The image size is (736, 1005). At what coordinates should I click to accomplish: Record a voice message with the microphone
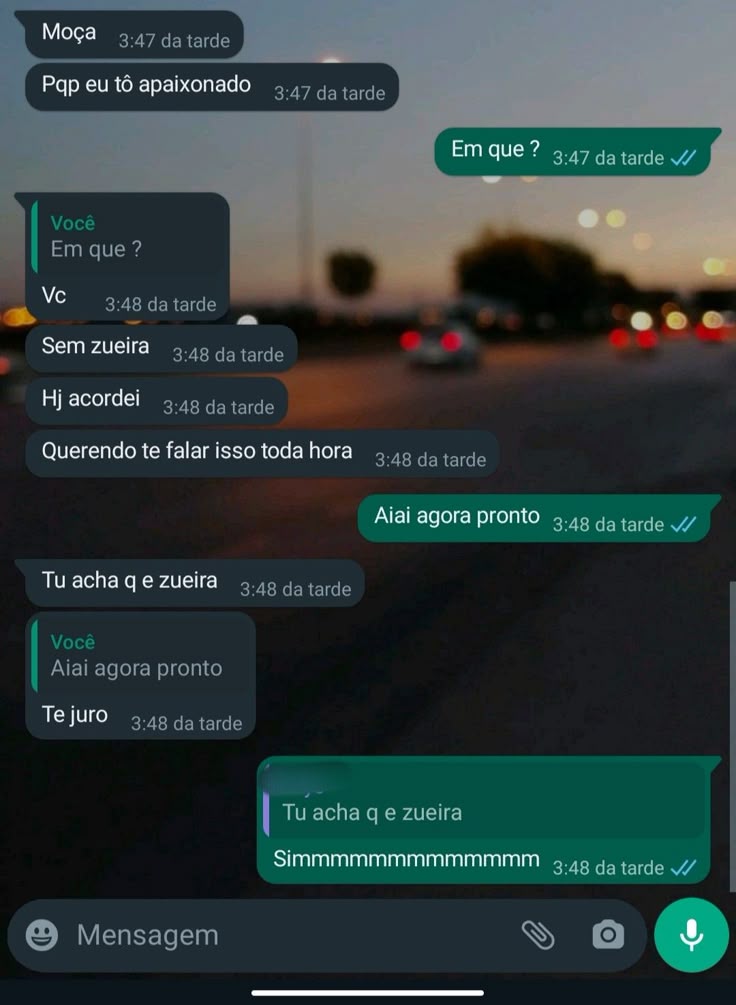click(691, 935)
